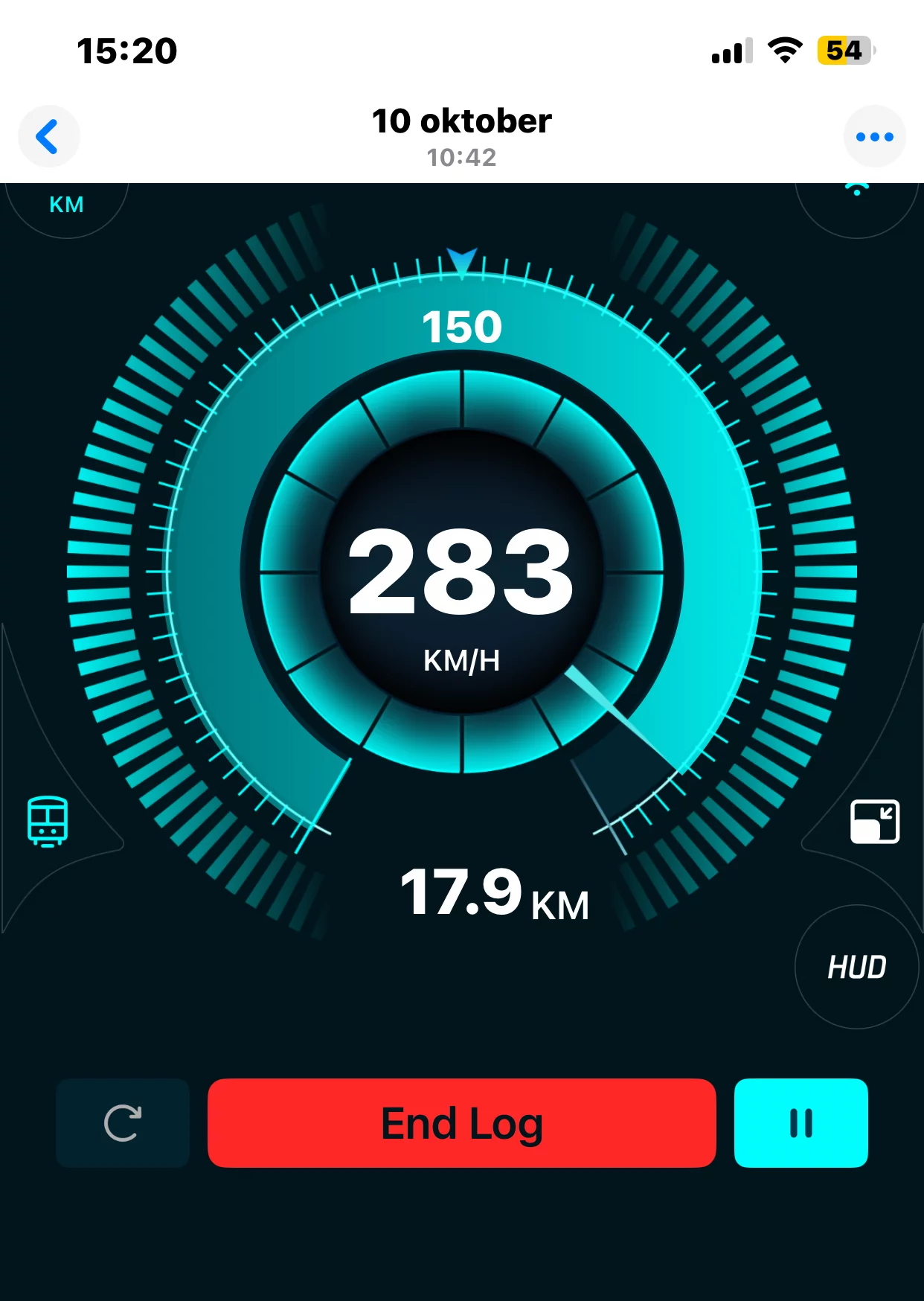The width and height of the screenshot is (924, 1301).
Task: Select the train transport mode icon
Action: click(x=48, y=821)
